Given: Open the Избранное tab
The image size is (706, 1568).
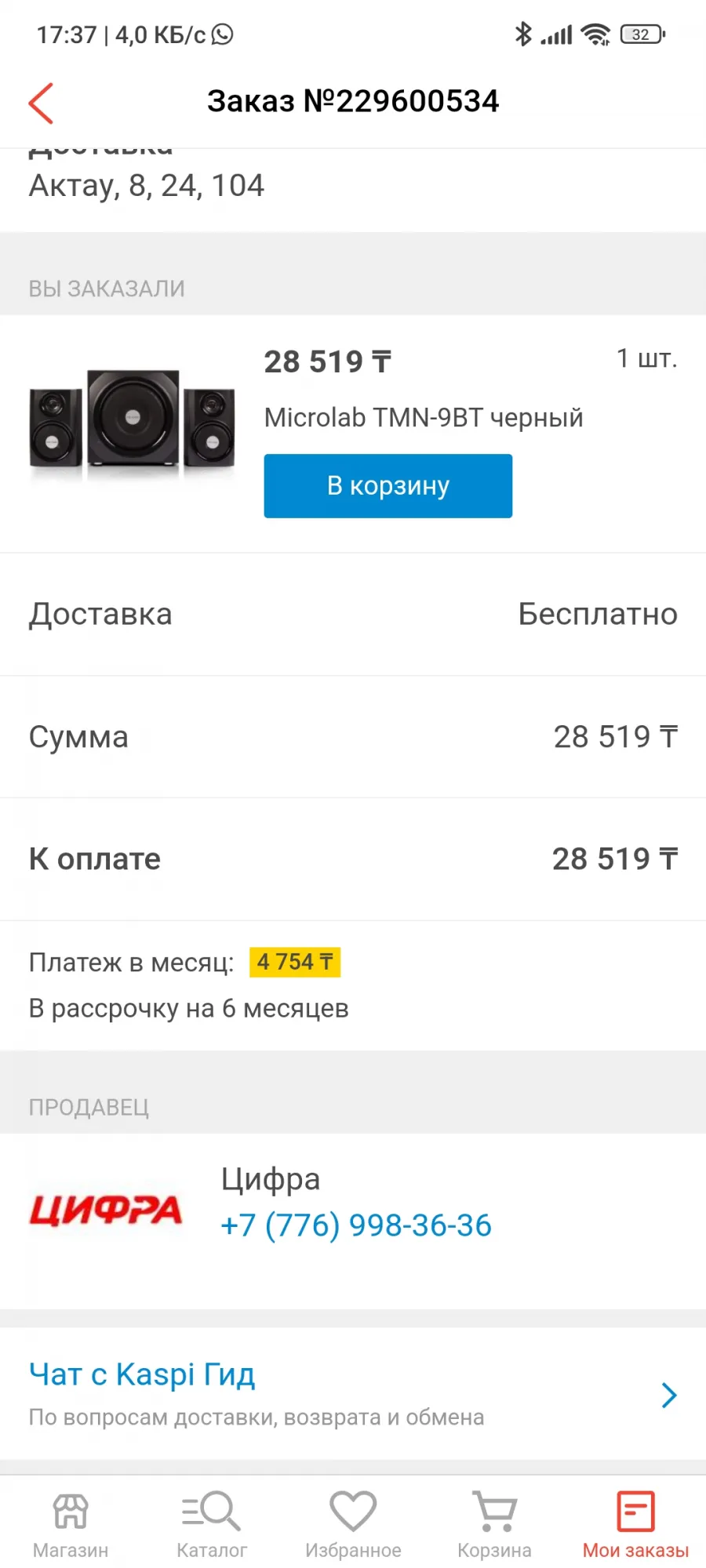Looking at the screenshot, I should click(353, 1525).
